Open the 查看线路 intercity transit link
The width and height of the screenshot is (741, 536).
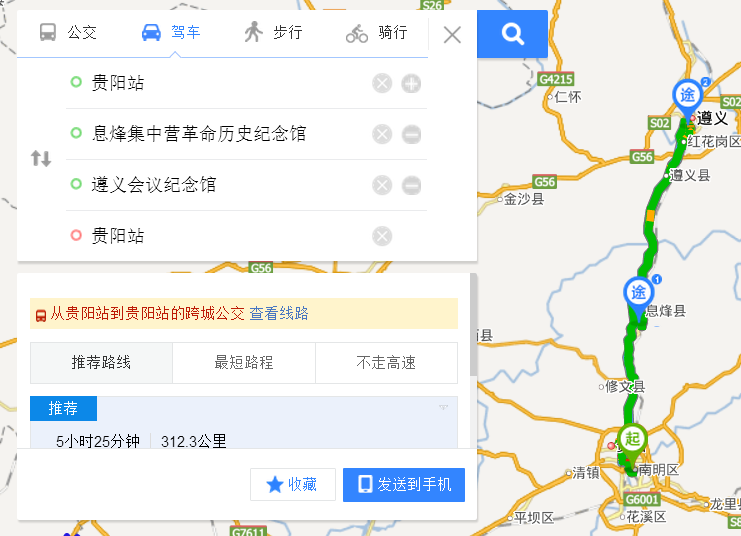279,313
